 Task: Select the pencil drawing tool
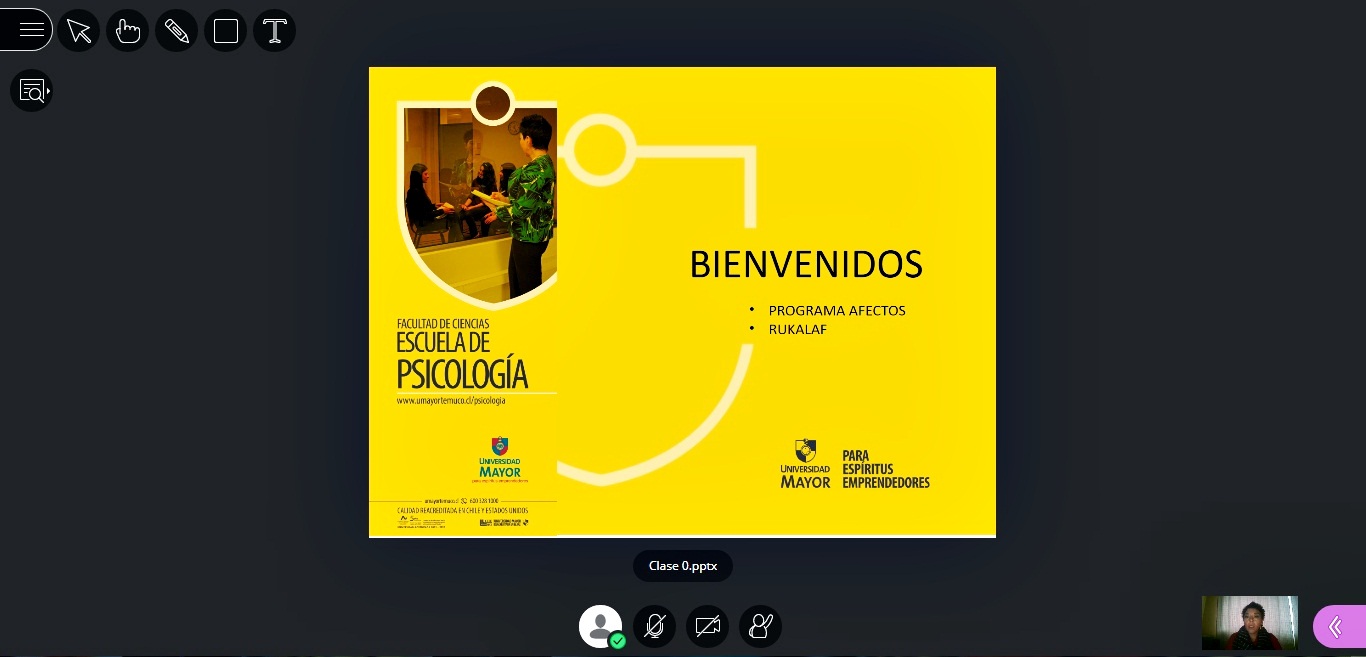[177, 31]
